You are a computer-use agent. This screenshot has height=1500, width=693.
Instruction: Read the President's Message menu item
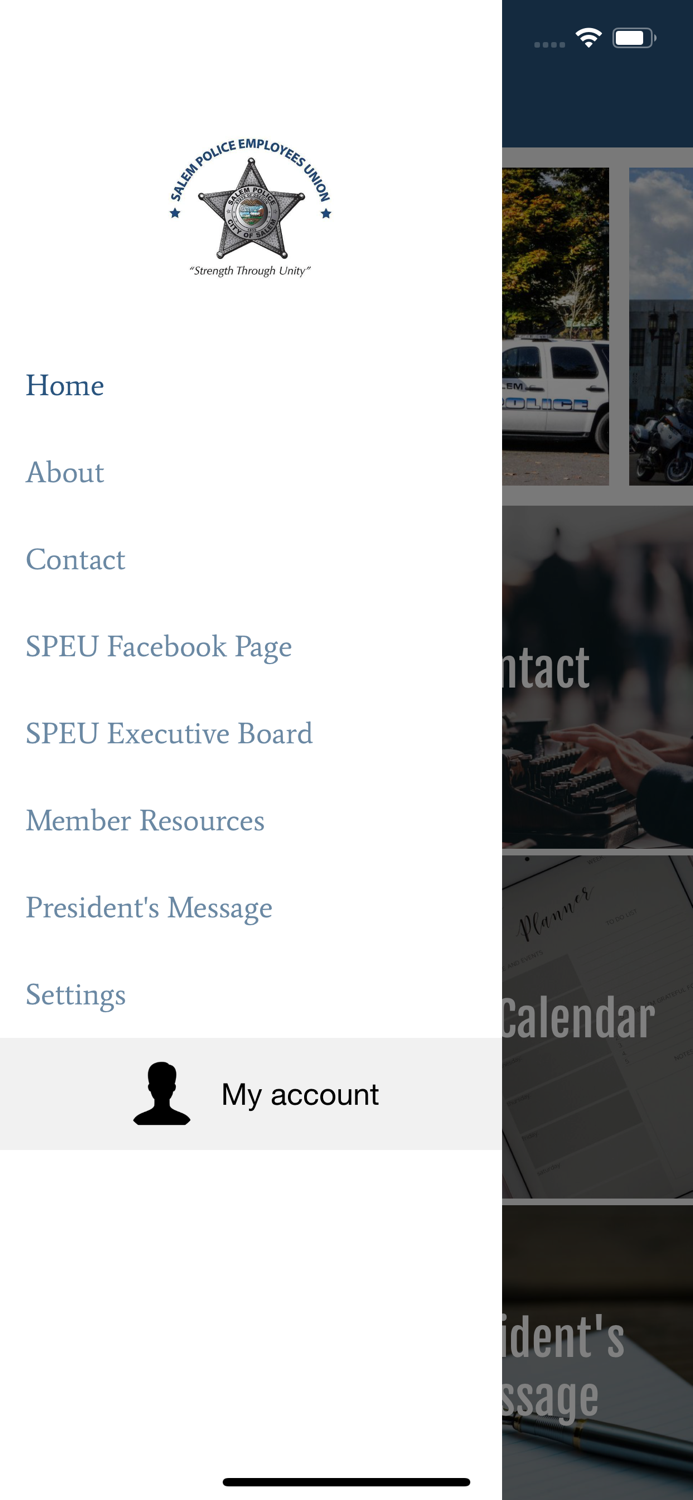tap(149, 908)
